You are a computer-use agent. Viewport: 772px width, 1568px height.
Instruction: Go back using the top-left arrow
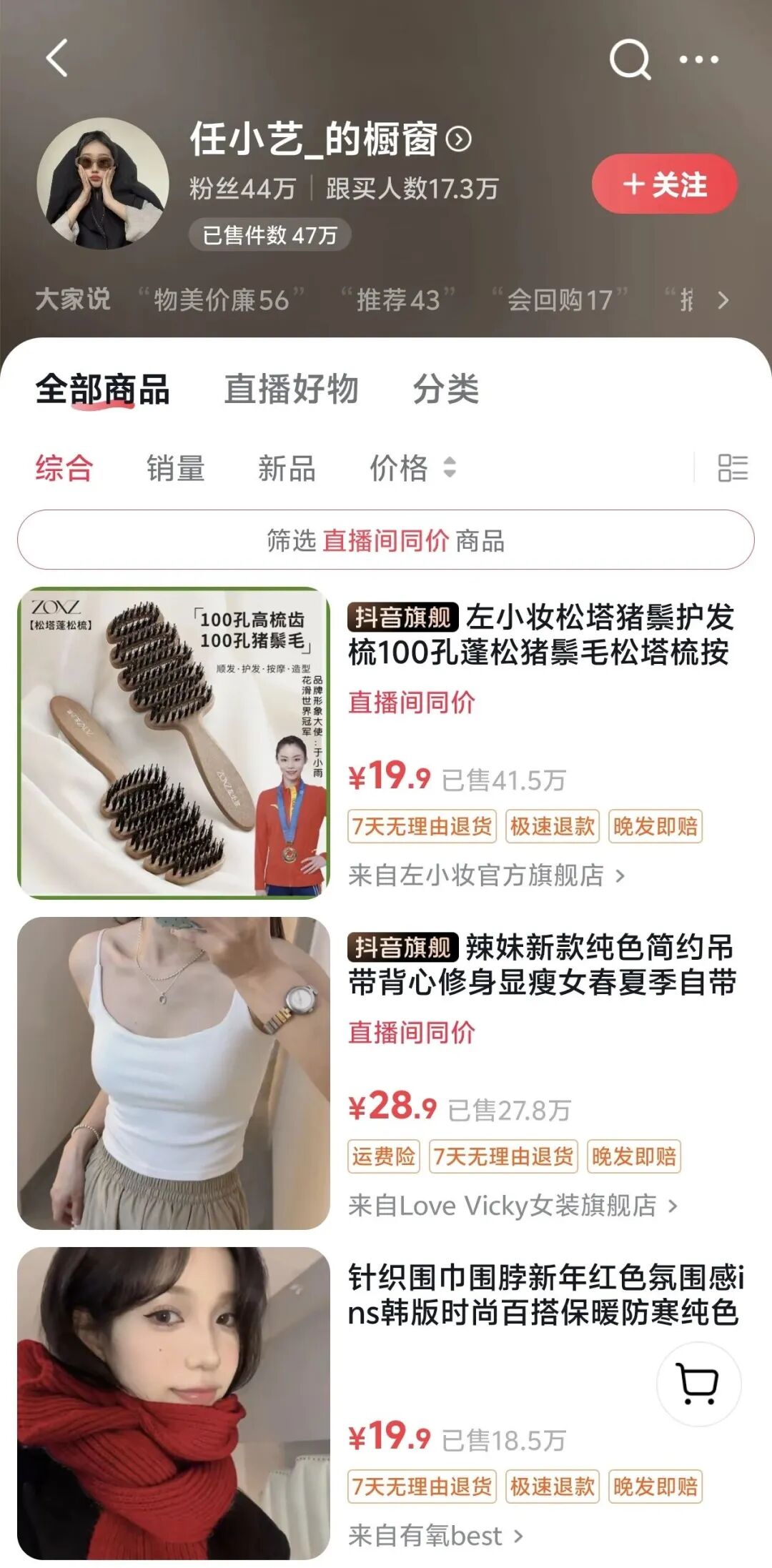57,58
